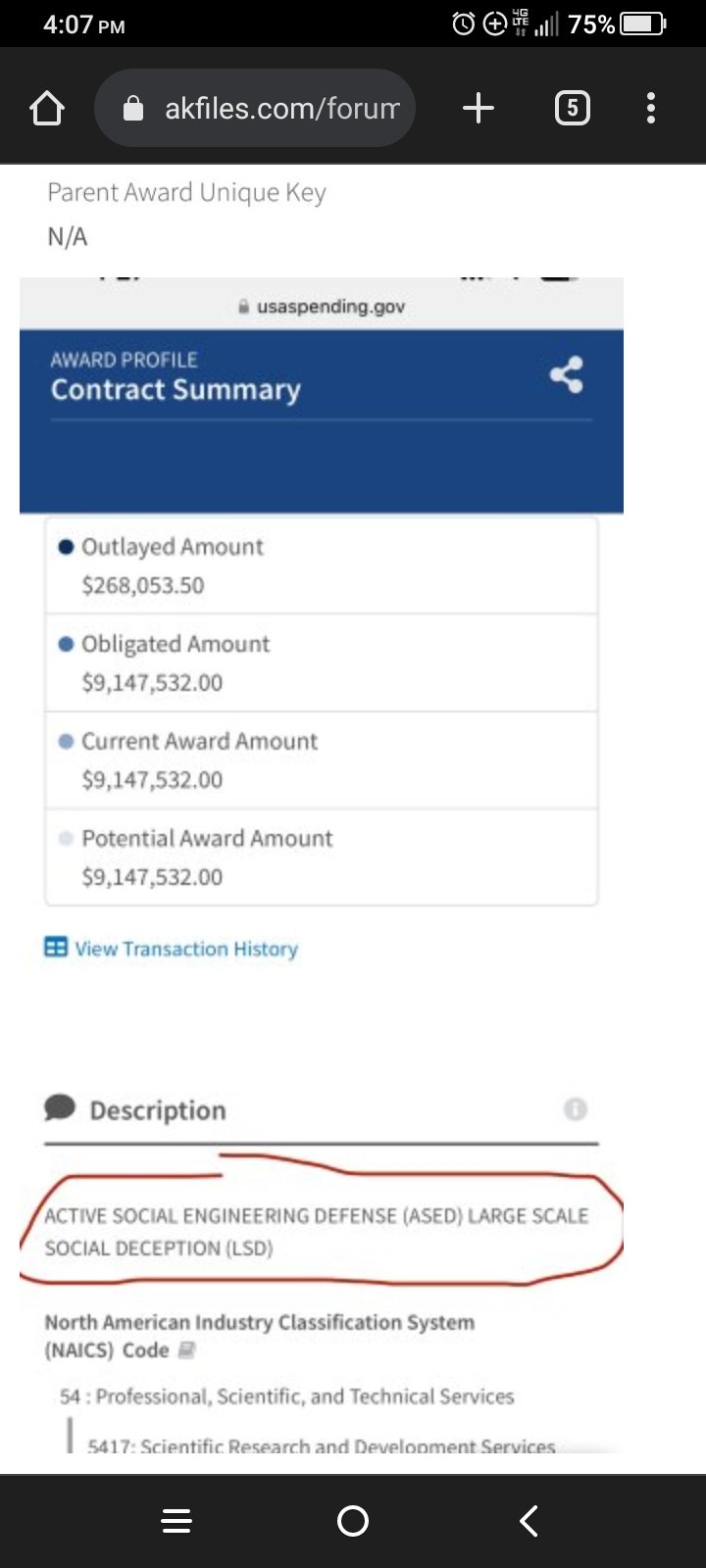Open the tab switcher showing 5 tabs

(x=573, y=108)
